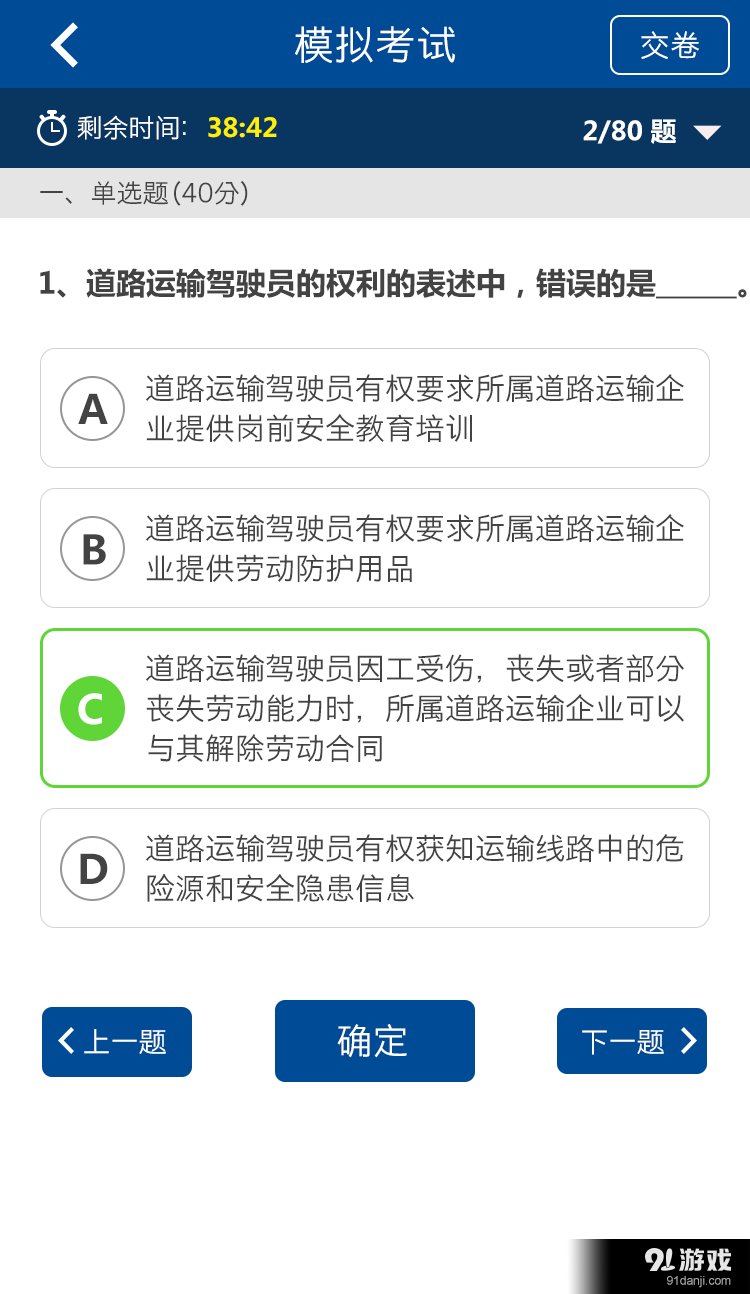Click the 确定 confirm button
750x1294 pixels.
click(x=375, y=1040)
